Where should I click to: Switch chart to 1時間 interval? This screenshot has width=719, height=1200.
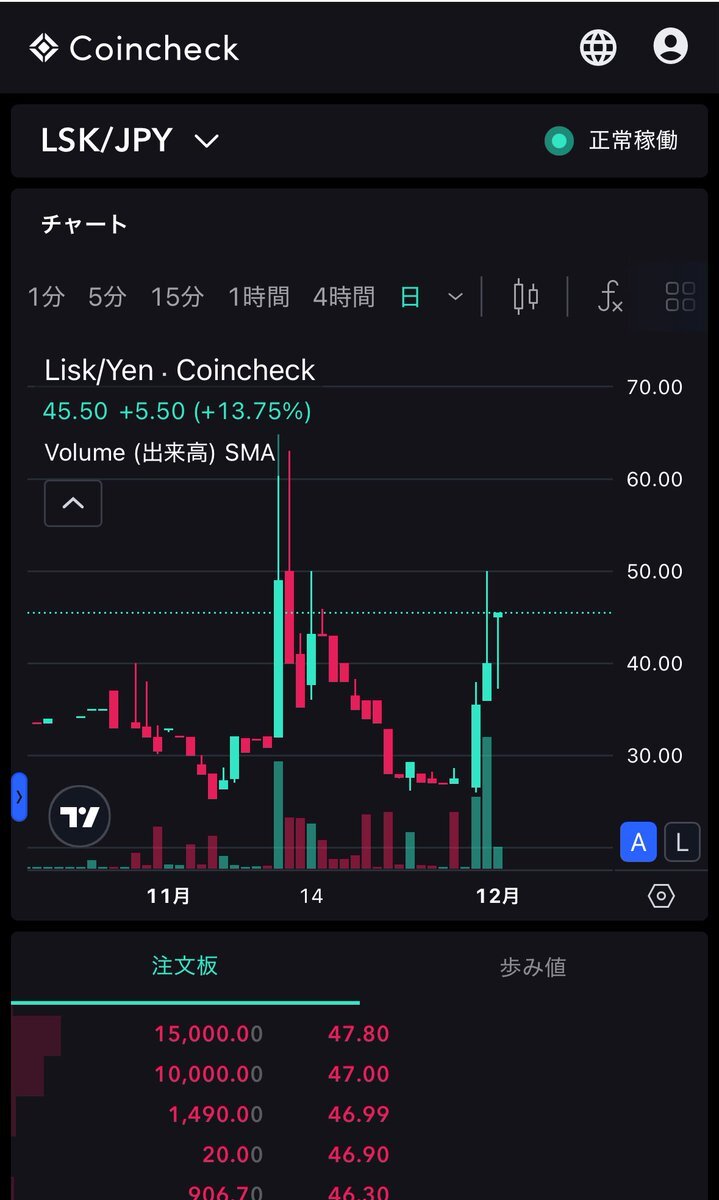(x=258, y=297)
